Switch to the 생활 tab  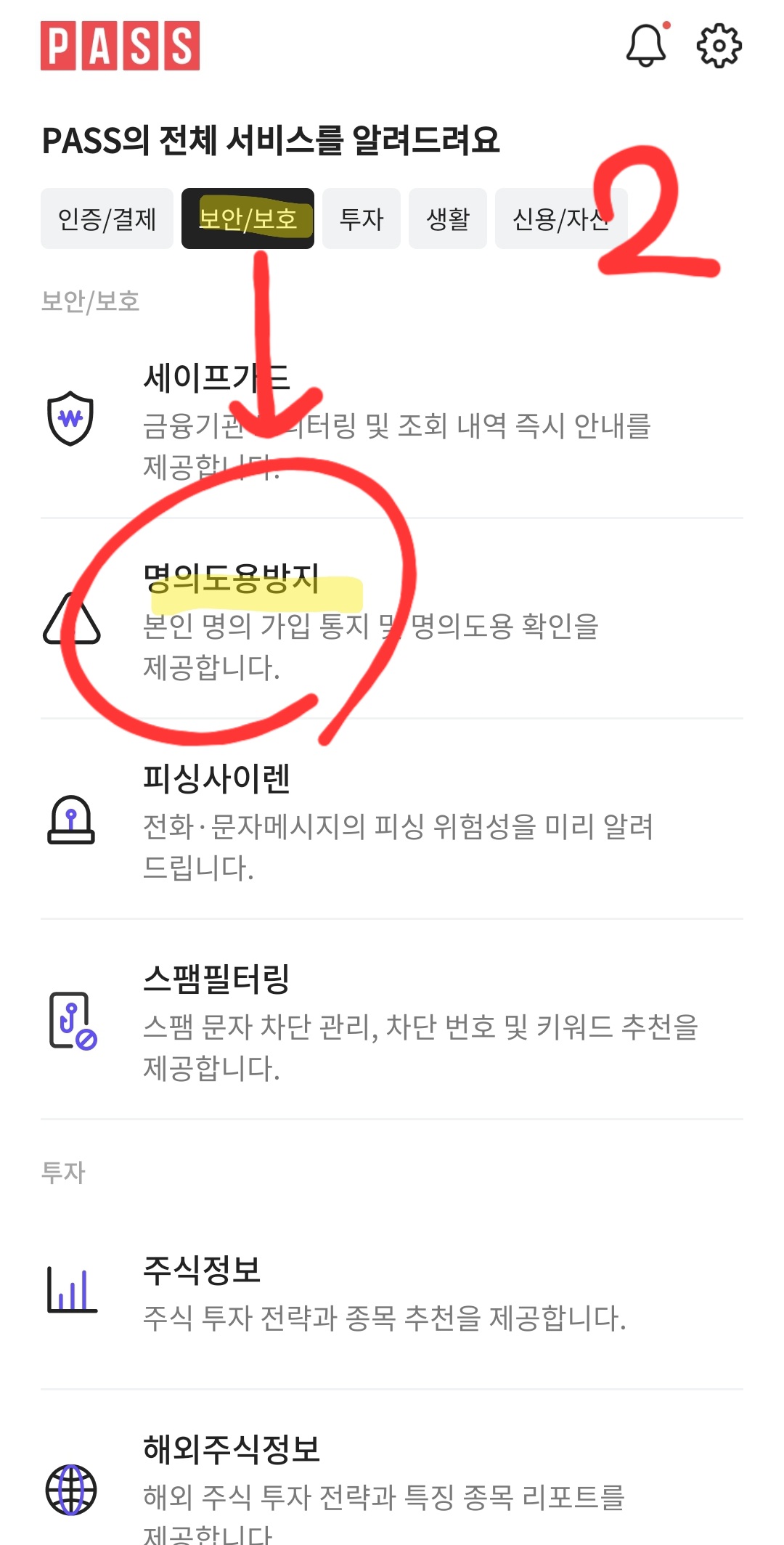click(x=447, y=219)
